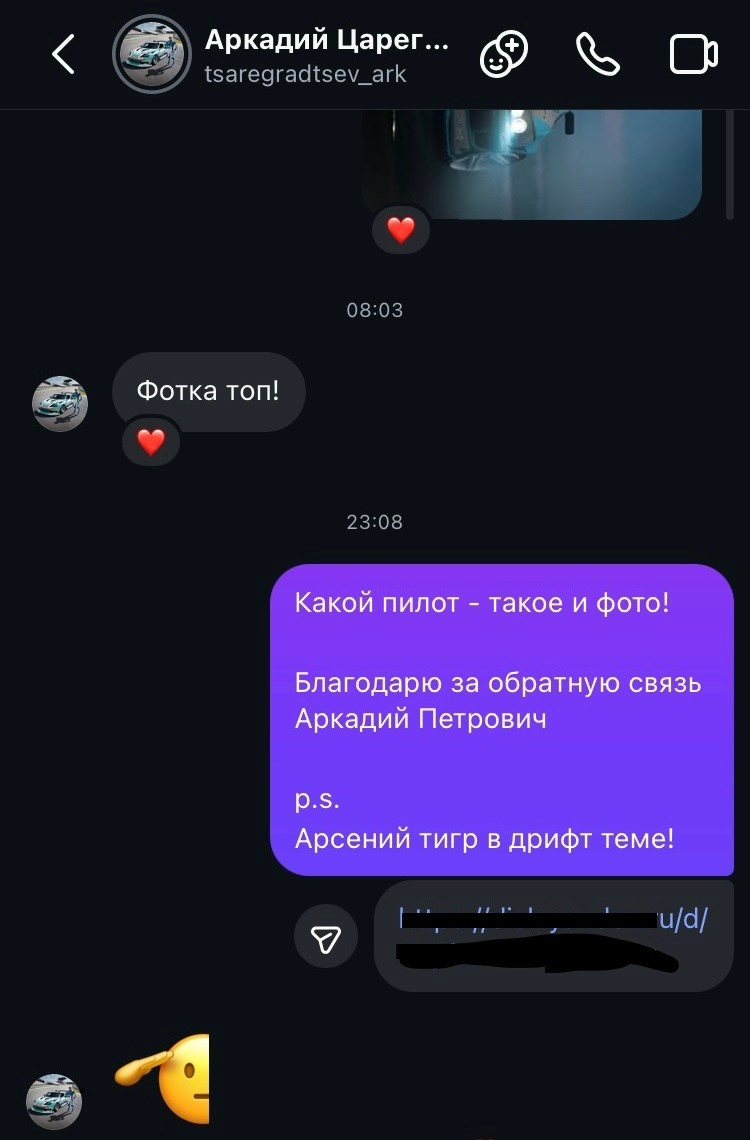Tap the timestamp 08:03

click(x=375, y=310)
